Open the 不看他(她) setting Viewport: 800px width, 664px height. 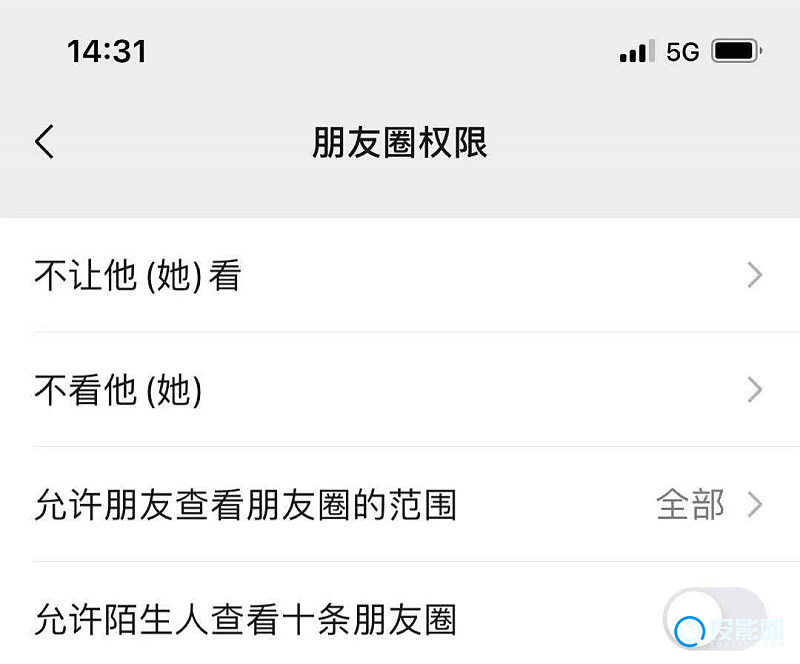click(x=400, y=390)
